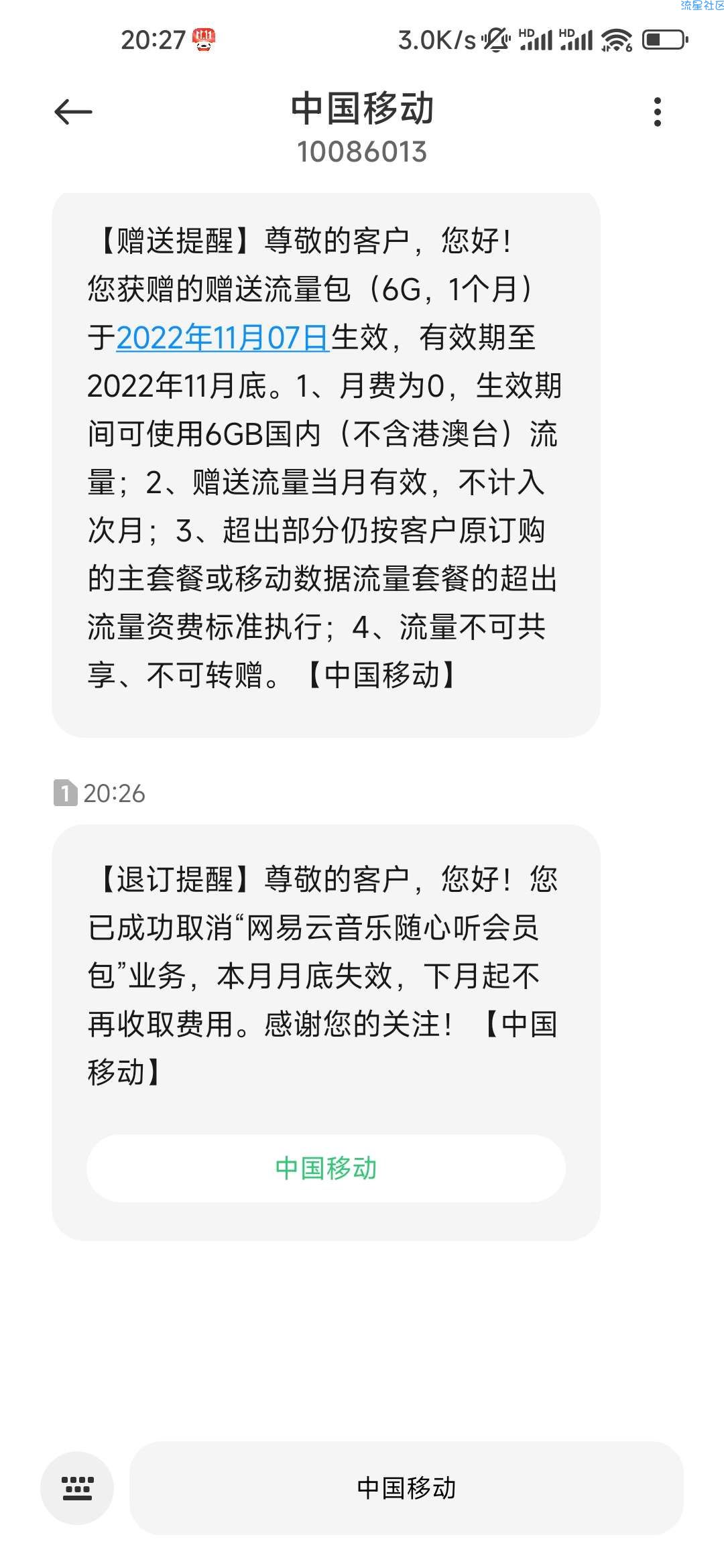Screen dimensions: 724x1568
Task: Open the bottom 中国移动 service menu
Action: tap(406, 1488)
